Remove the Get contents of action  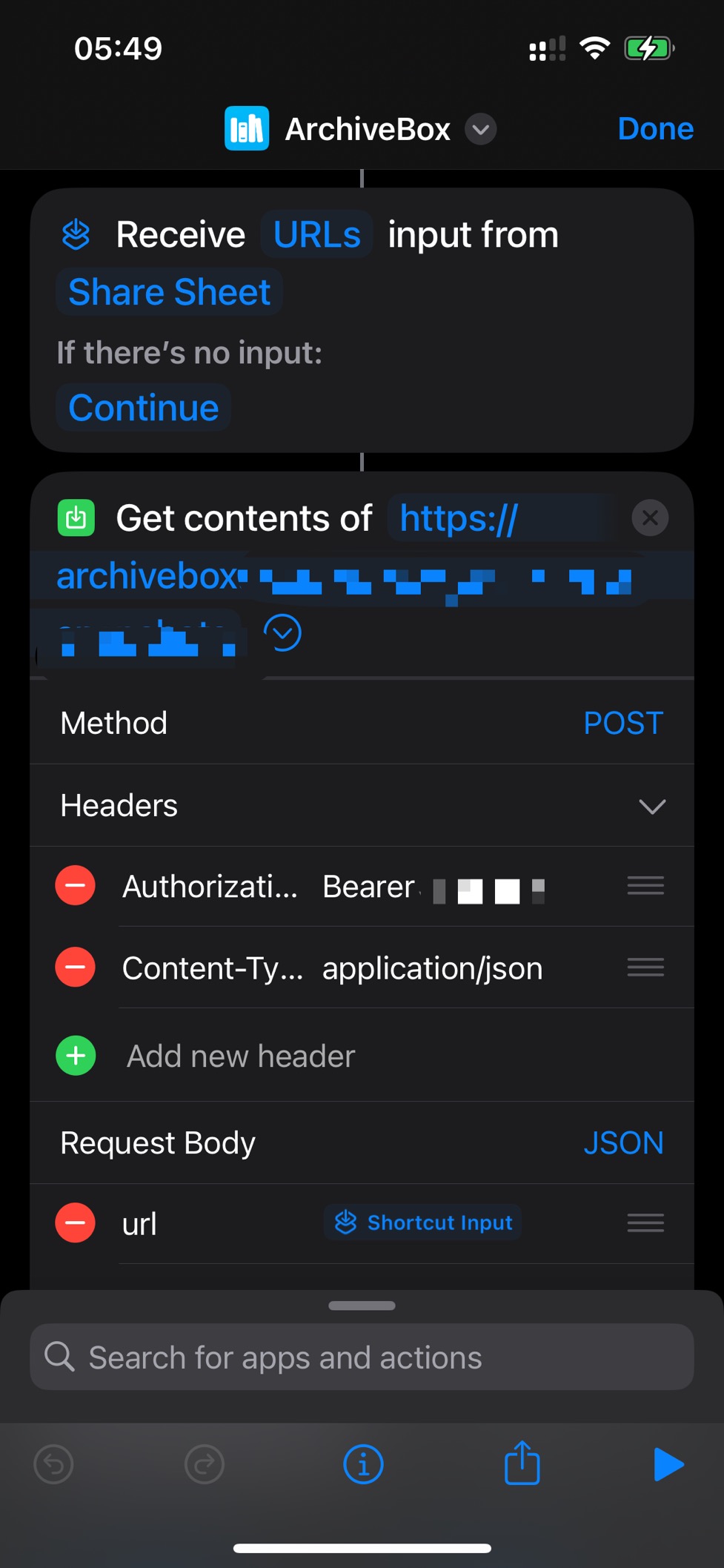[650, 517]
